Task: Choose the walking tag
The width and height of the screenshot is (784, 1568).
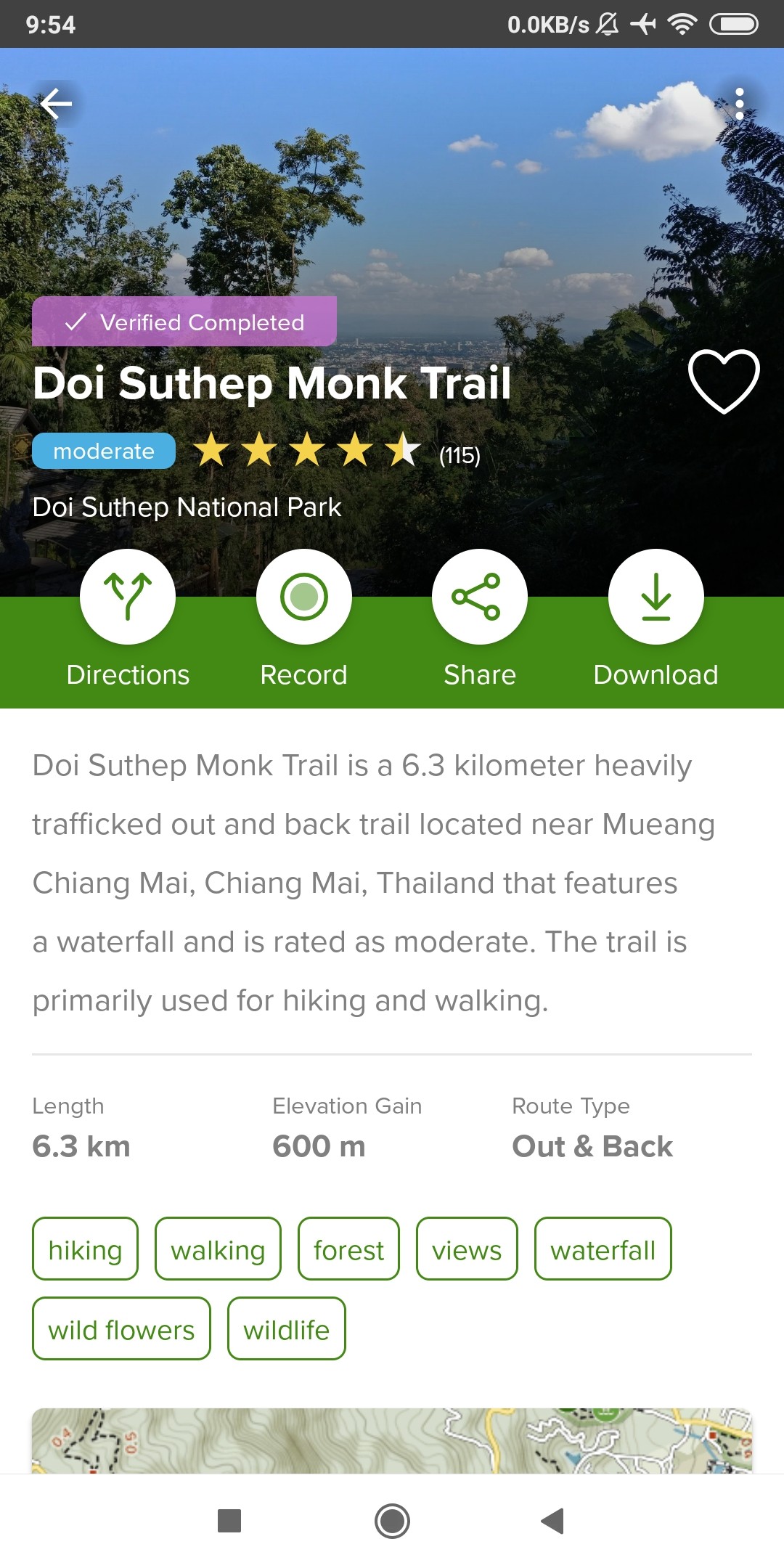Action: point(218,1249)
